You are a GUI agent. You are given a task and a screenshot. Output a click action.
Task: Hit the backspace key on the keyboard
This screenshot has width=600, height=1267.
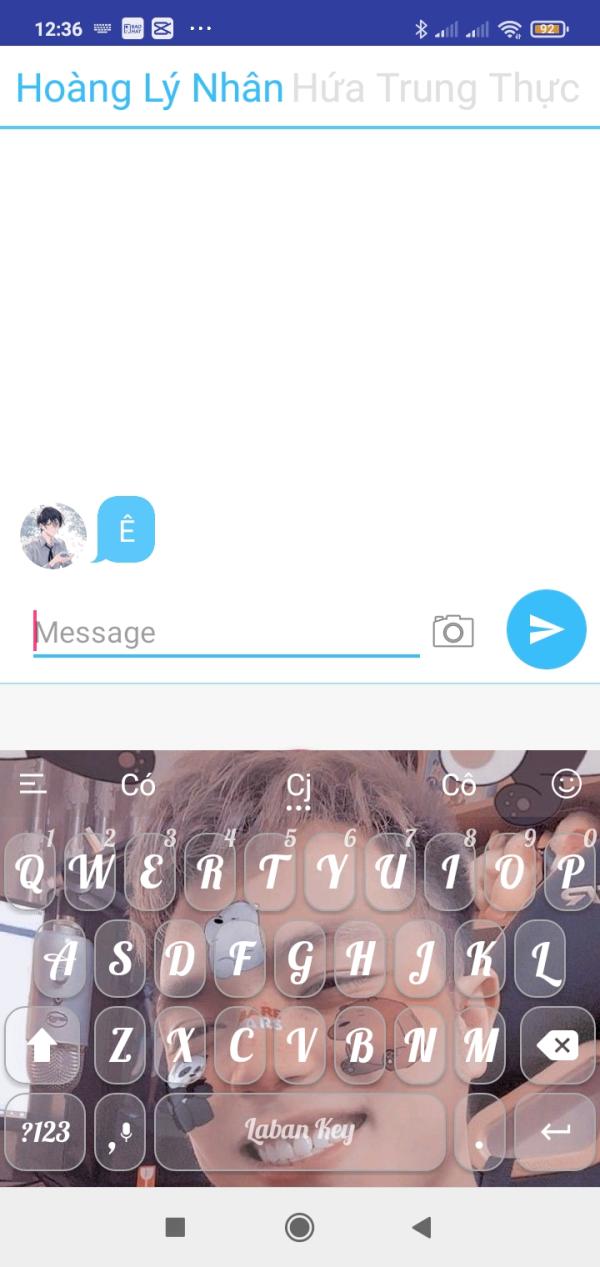click(557, 1046)
